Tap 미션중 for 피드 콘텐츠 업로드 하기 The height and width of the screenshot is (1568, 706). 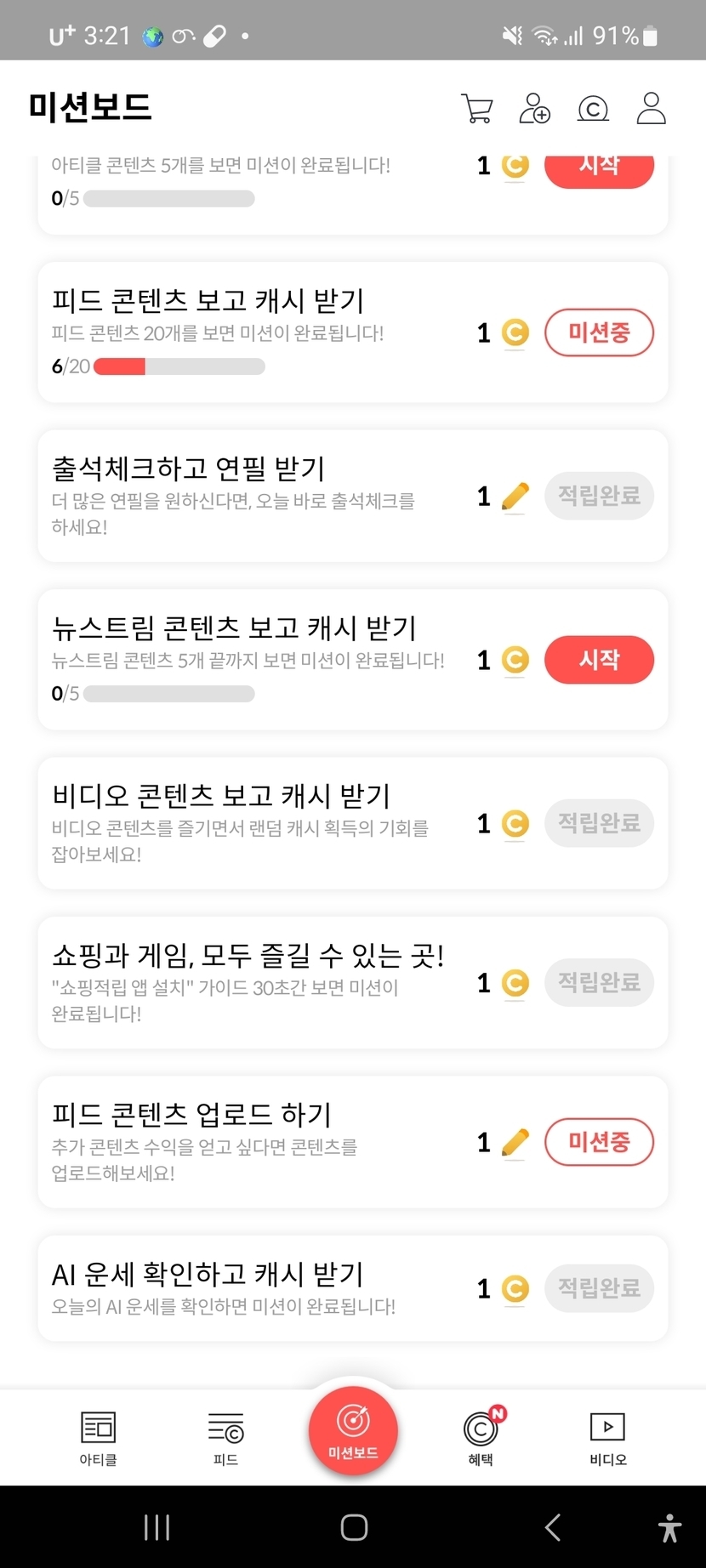pos(599,1142)
